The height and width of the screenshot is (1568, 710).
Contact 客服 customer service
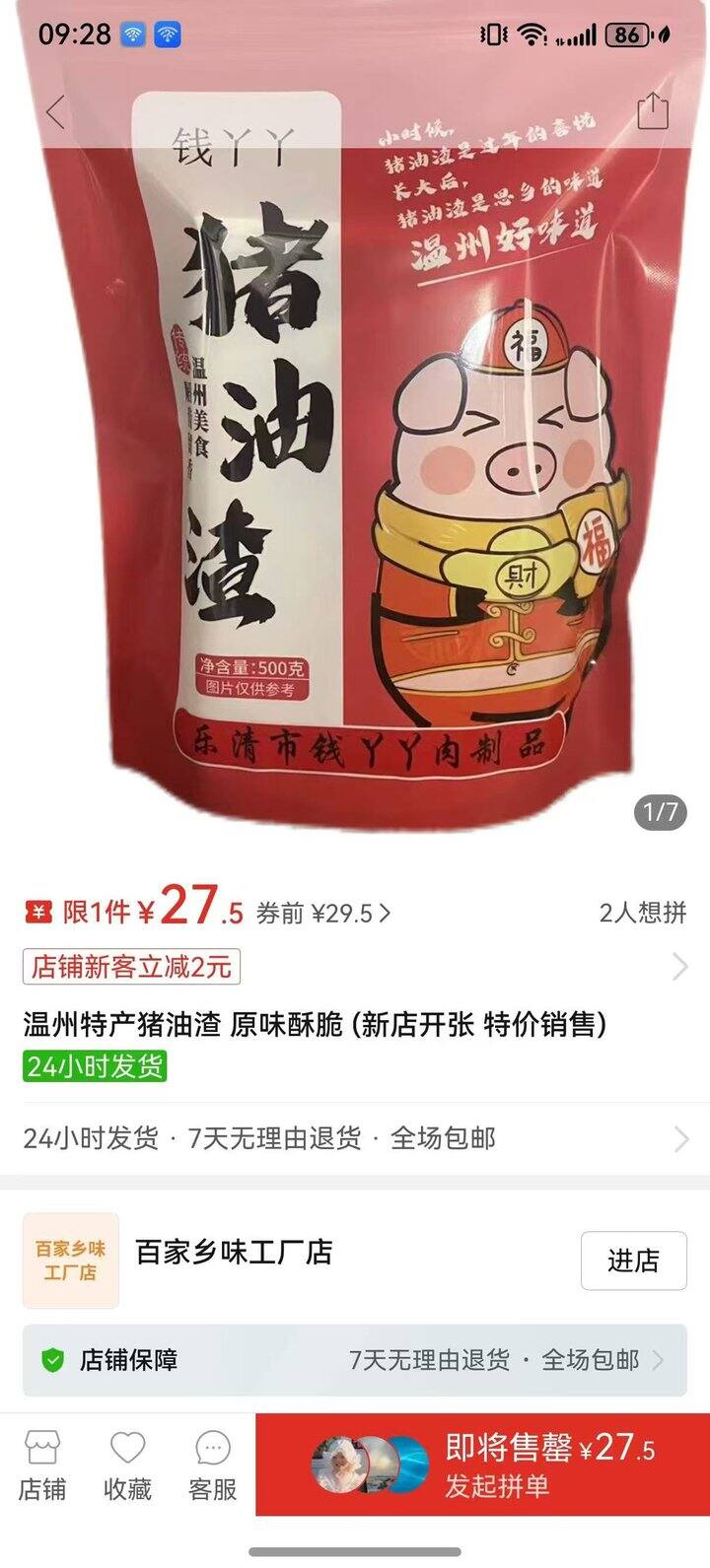pyautogui.click(x=213, y=1466)
